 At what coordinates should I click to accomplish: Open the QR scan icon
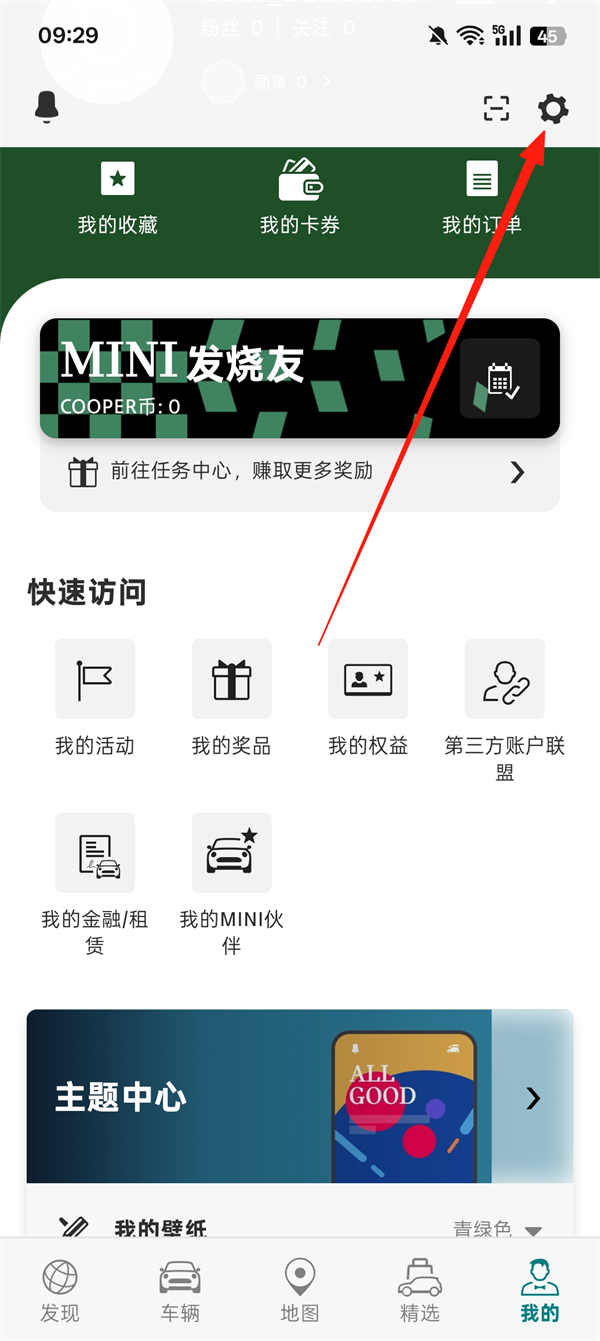coord(496,109)
